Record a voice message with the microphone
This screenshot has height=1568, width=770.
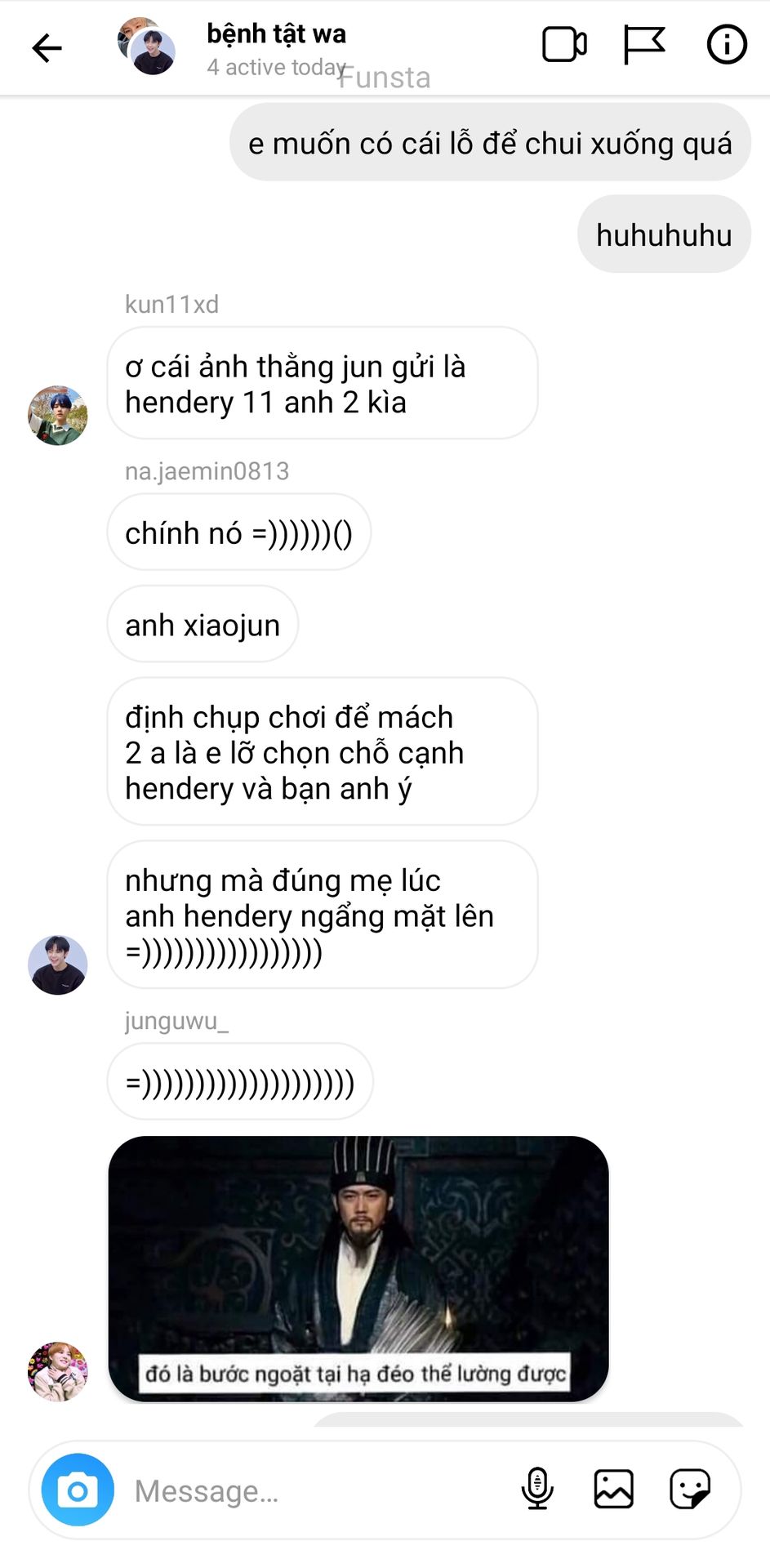tap(537, 1489)
